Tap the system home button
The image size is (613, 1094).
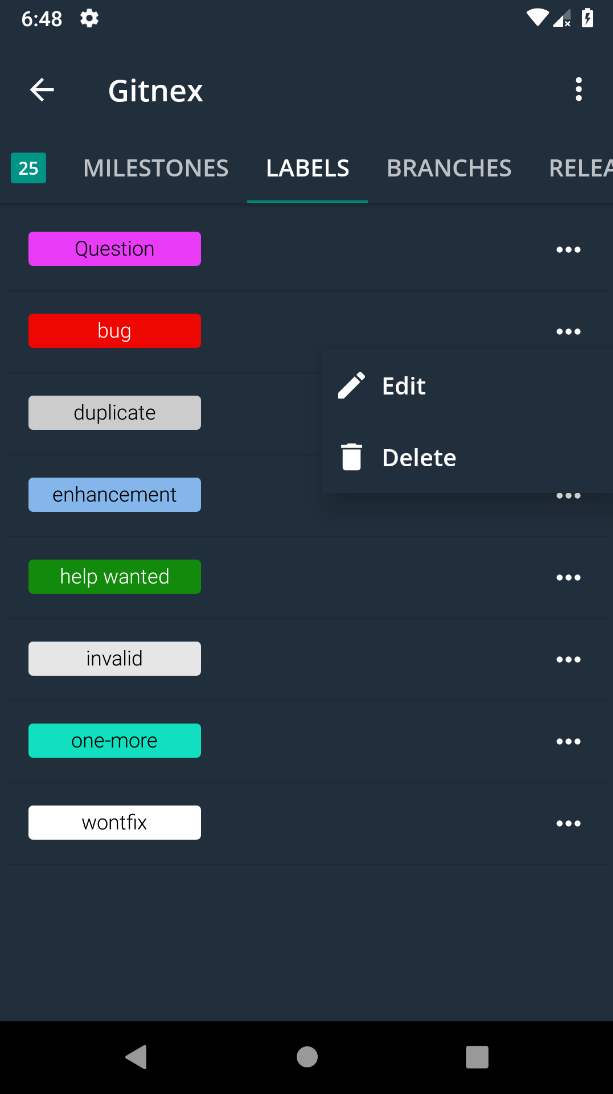307,1056
